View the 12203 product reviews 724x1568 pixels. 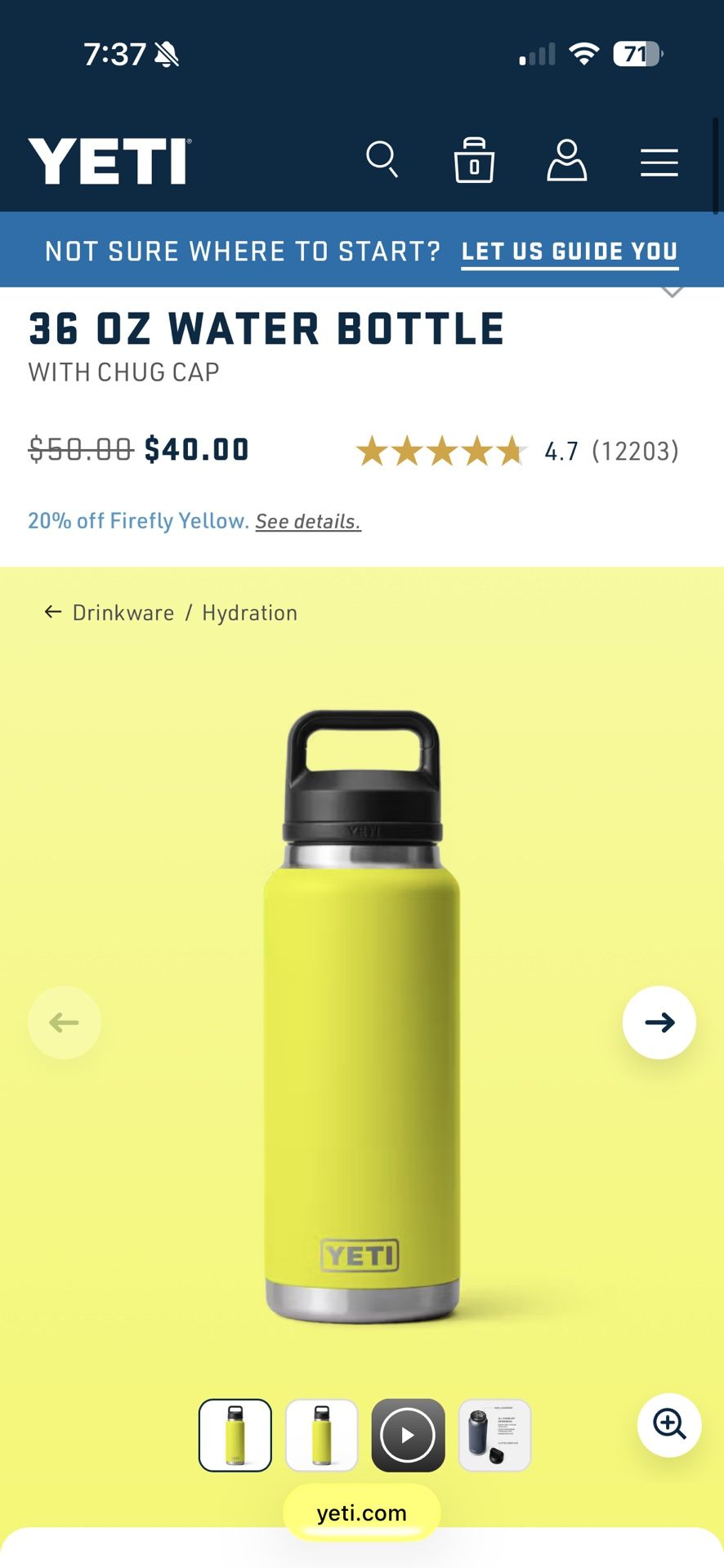(635, 451)
